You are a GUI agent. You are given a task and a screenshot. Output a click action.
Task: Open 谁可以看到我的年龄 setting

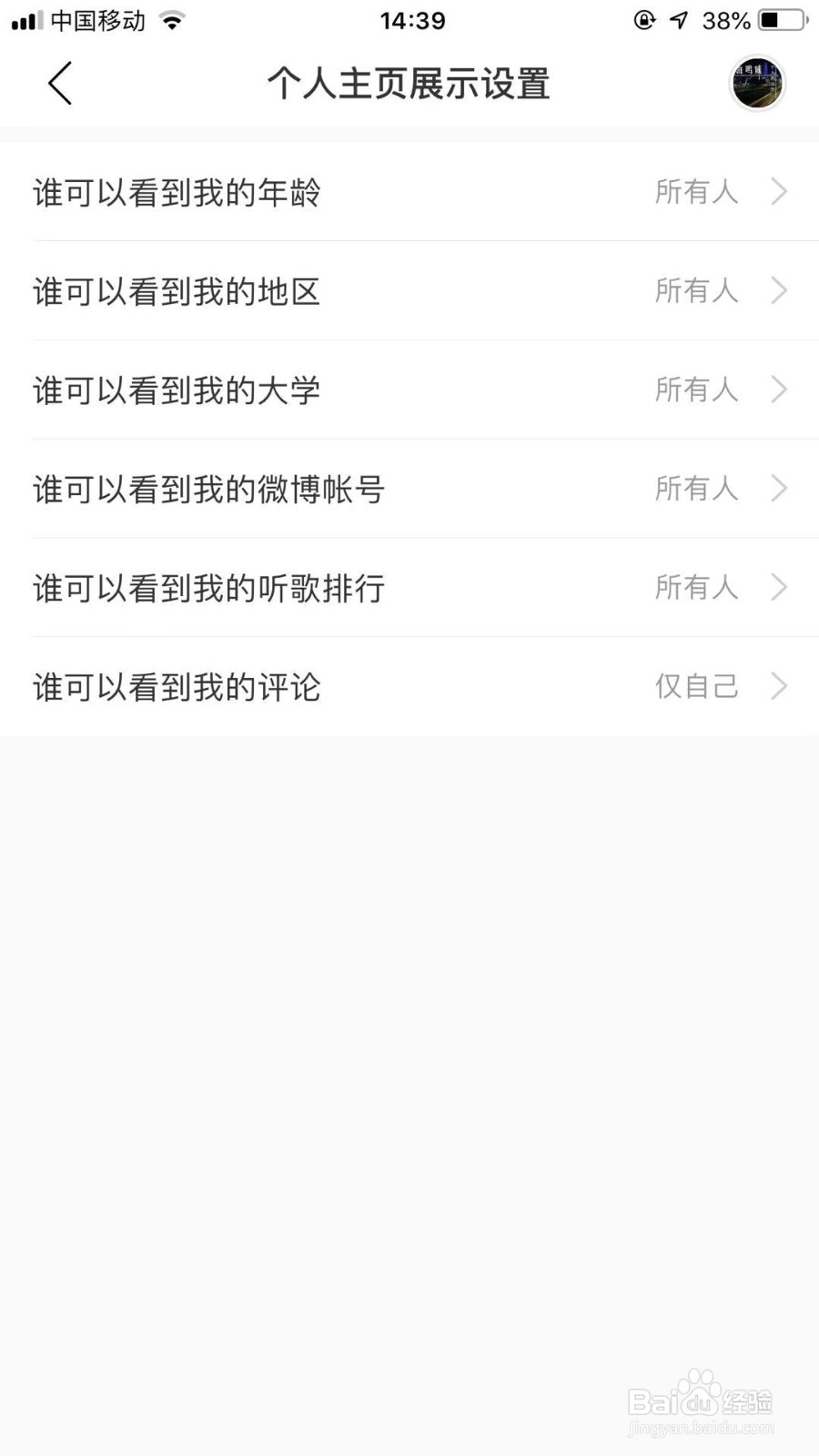pos(409,192)
